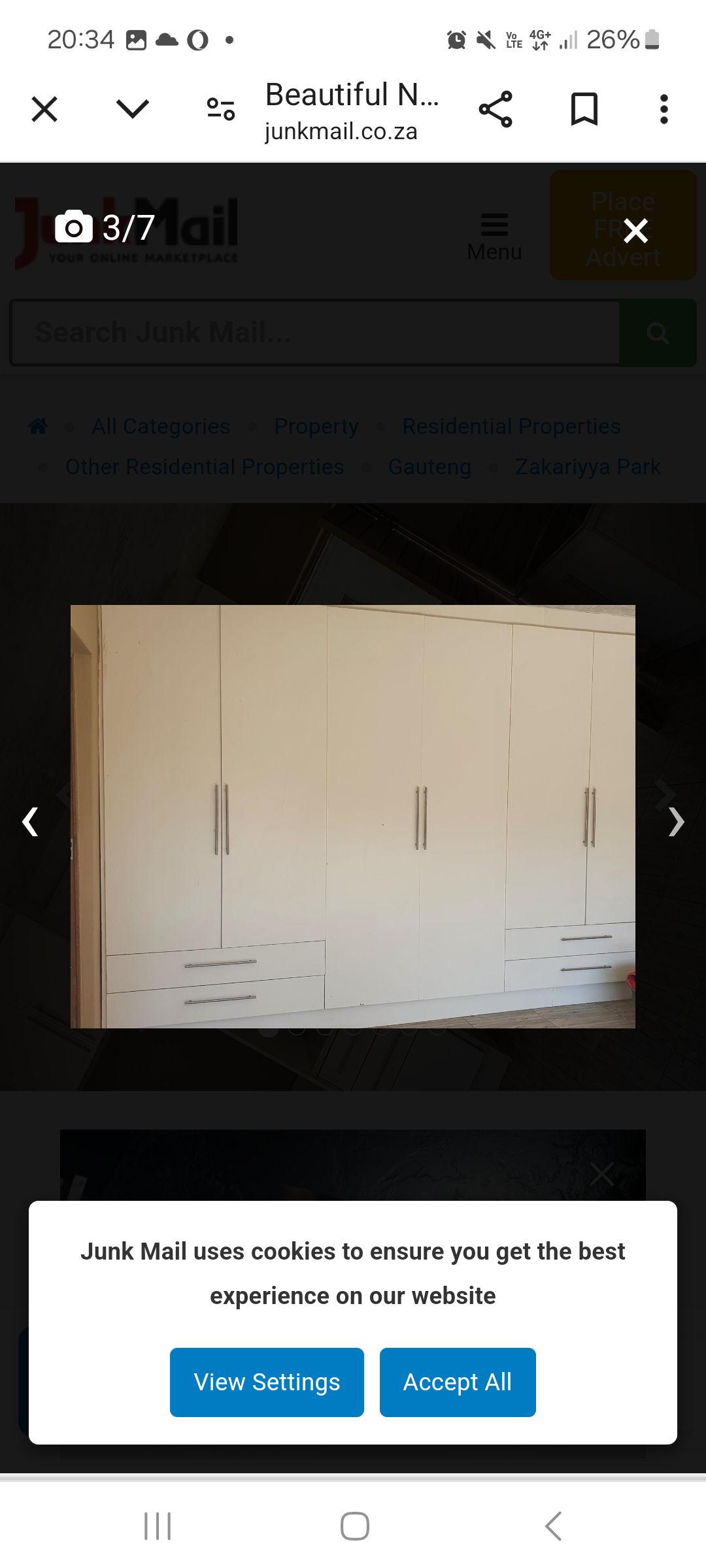Open the browser overflow menu
The image size is (706, 1568).
click(x=664, y=109)
